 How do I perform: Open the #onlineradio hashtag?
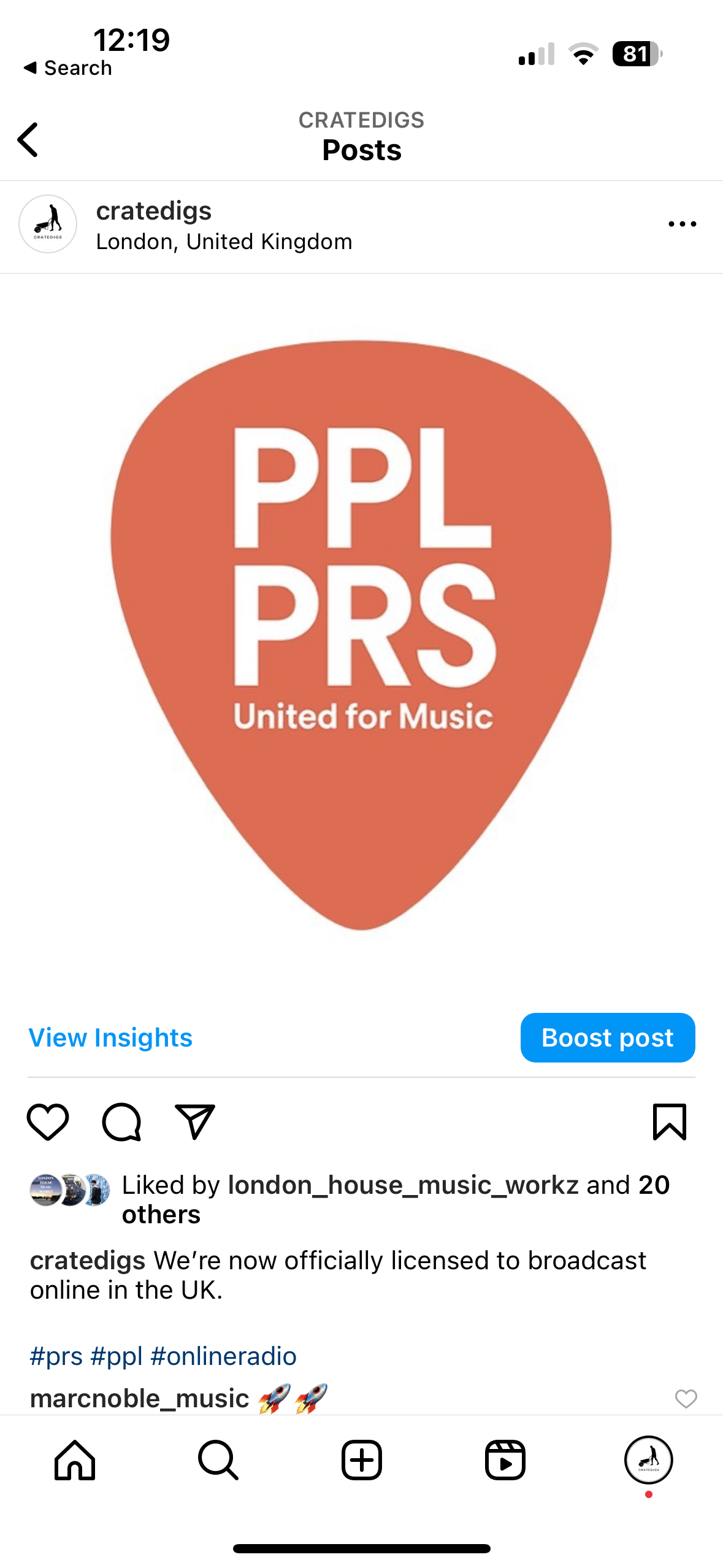223,1356
